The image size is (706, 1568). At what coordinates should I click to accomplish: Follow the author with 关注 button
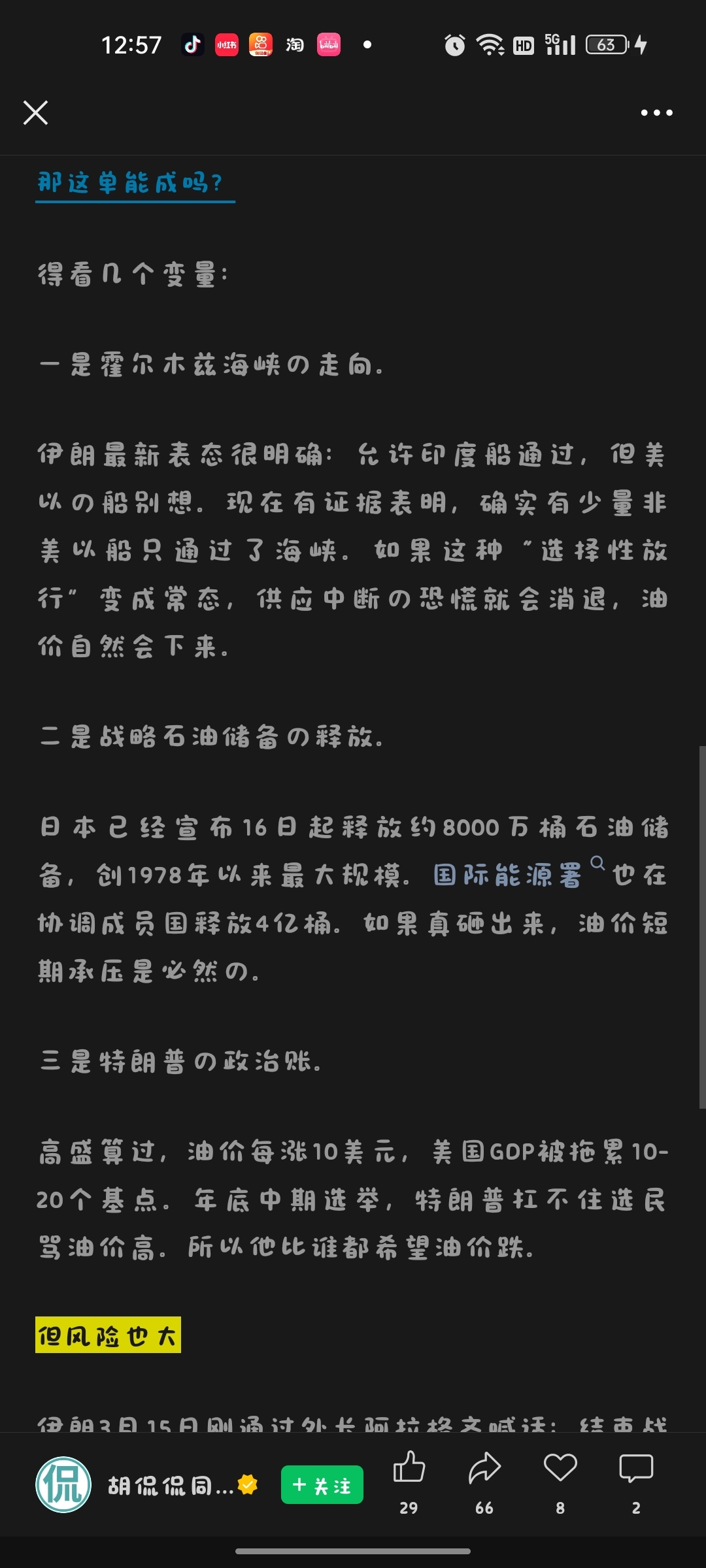pyautogui.click(x=322, y=1485)
